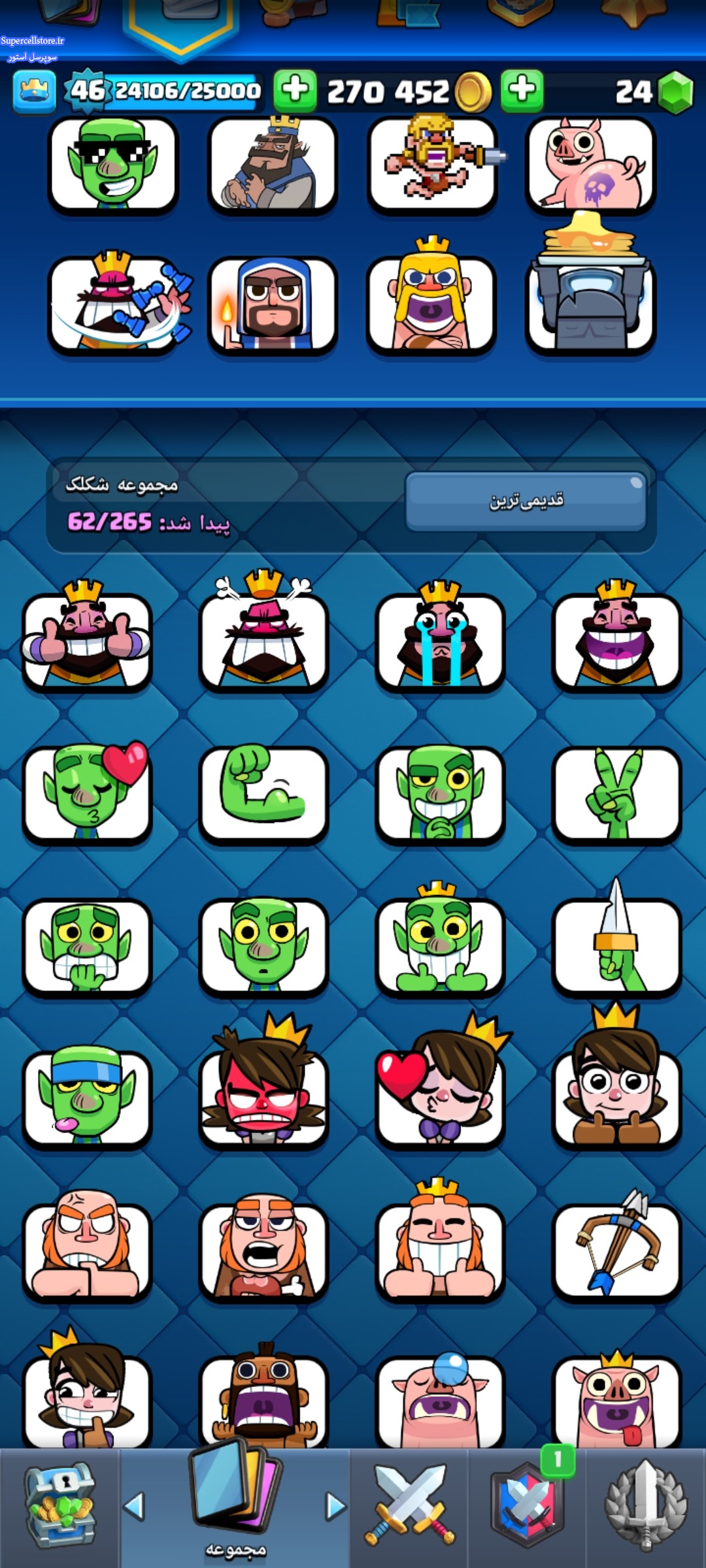Switch to the battle crossed swords tab
Screen dimensions: 706x1568
pyautogui.click(x=410, y=1506)
